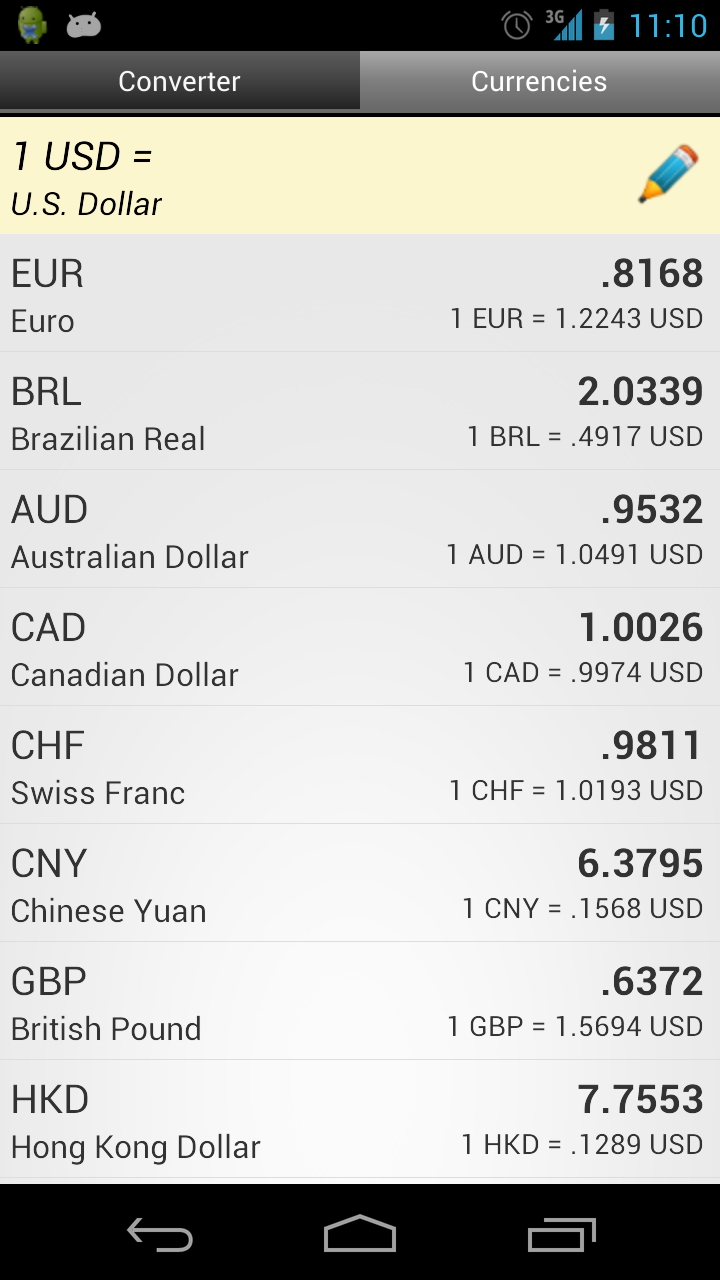Open the EUR Euro row
Screen dimensions: 720x1280
tap(360, 294)
